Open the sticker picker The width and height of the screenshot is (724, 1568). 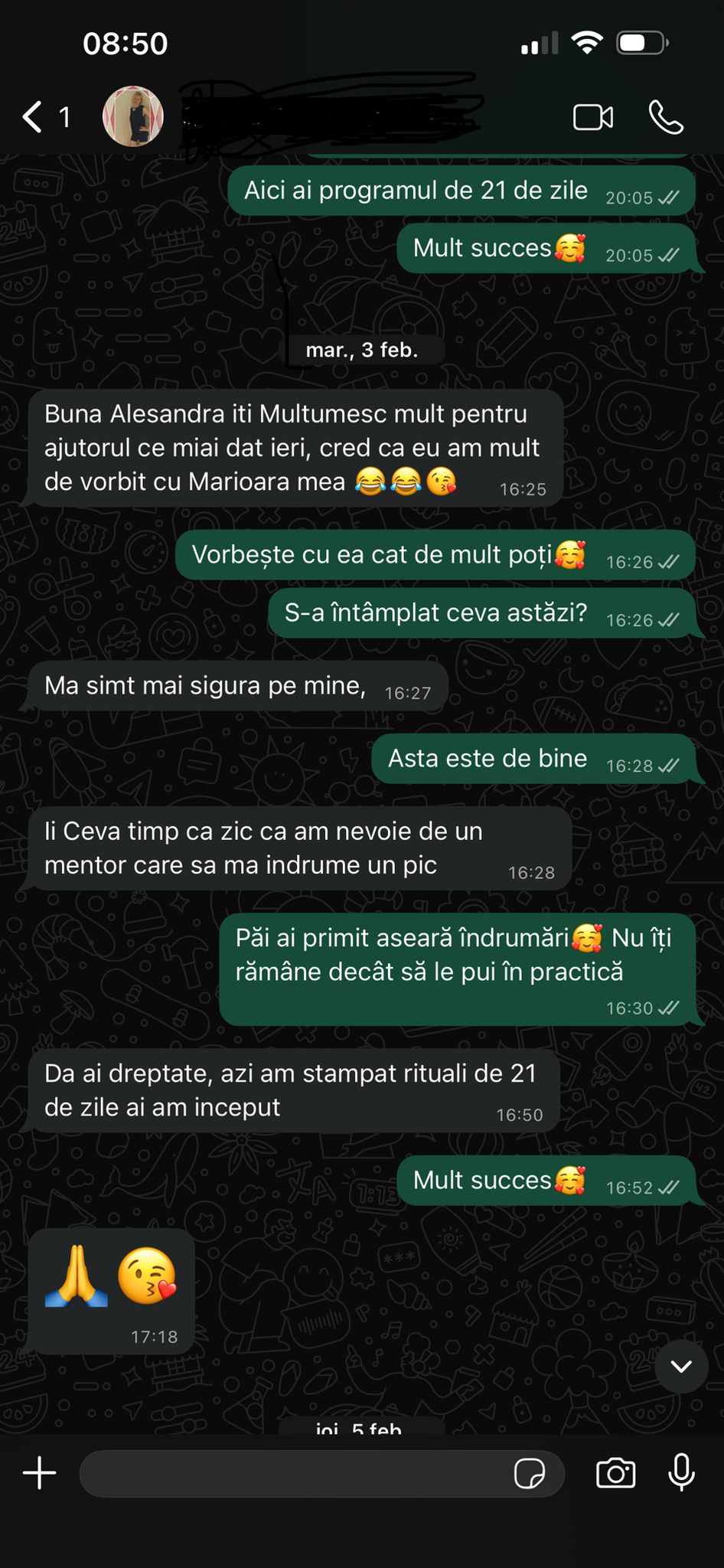(530, 1473)
